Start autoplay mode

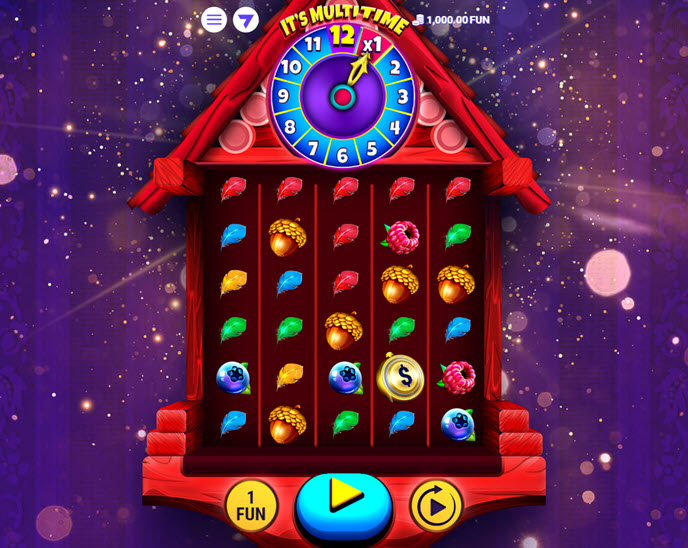tap(436, 506)
